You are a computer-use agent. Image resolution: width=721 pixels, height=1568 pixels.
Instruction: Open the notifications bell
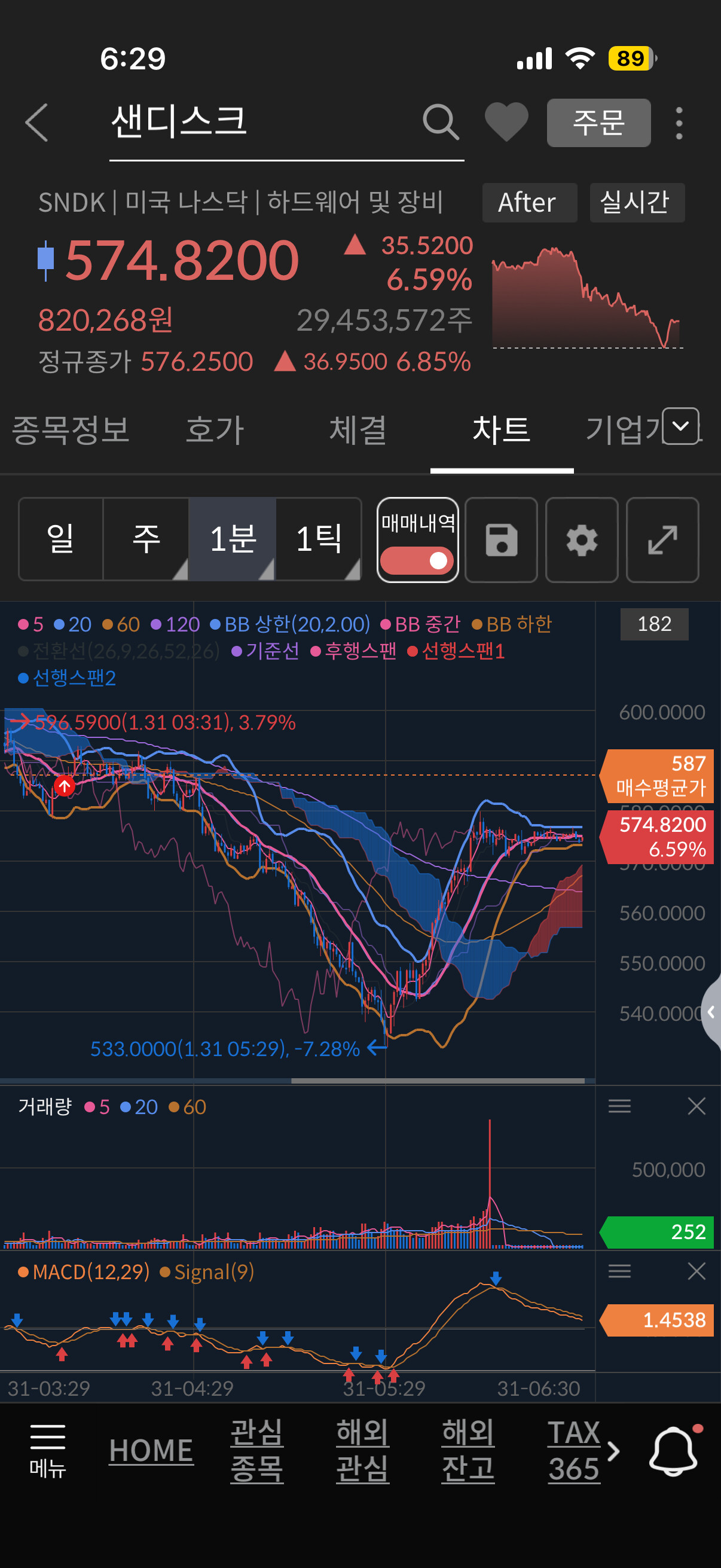[673, 1451]
